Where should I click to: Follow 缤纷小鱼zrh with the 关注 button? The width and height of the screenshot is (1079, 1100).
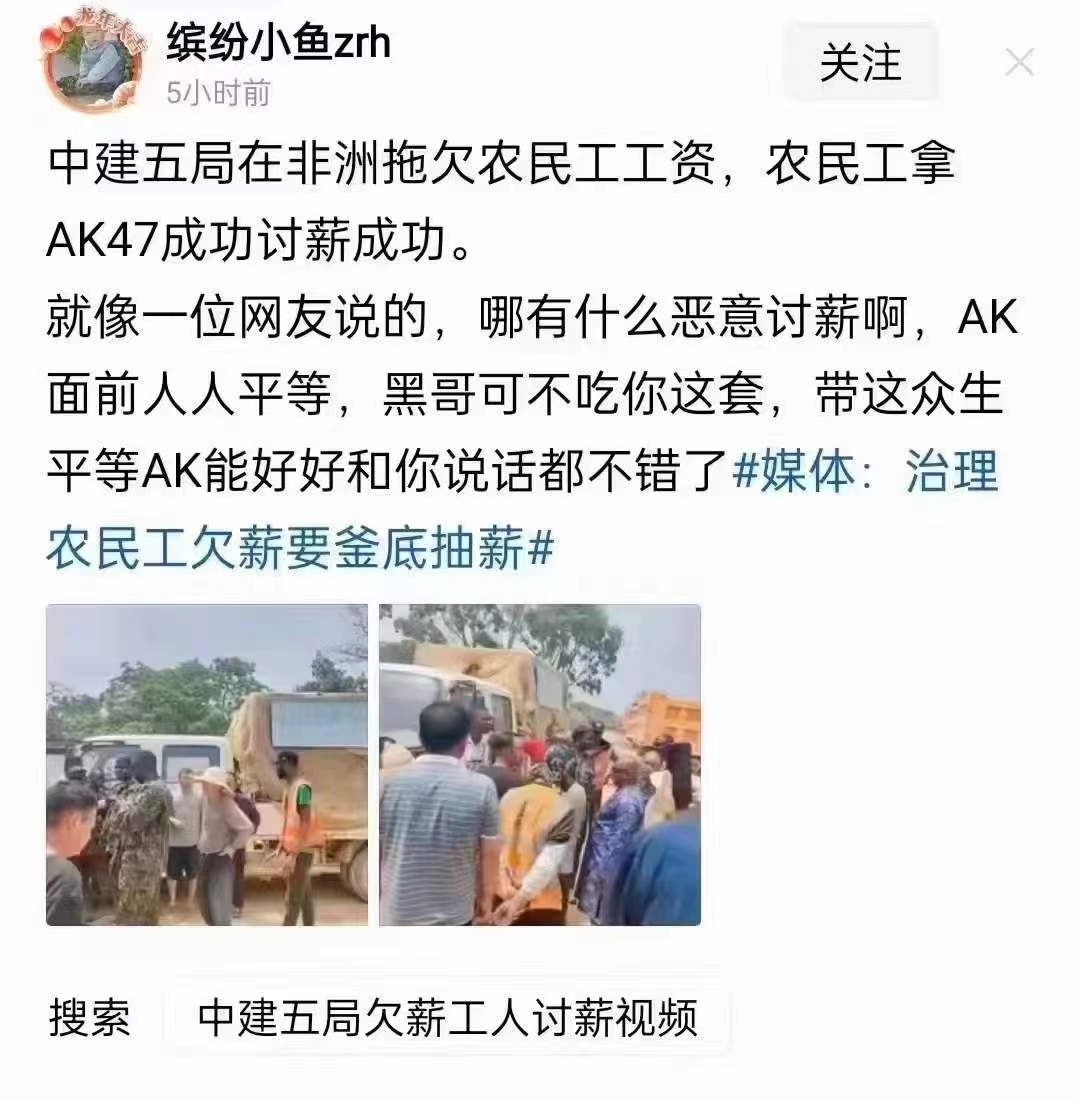pyautogui.click(x=860, y=63)
